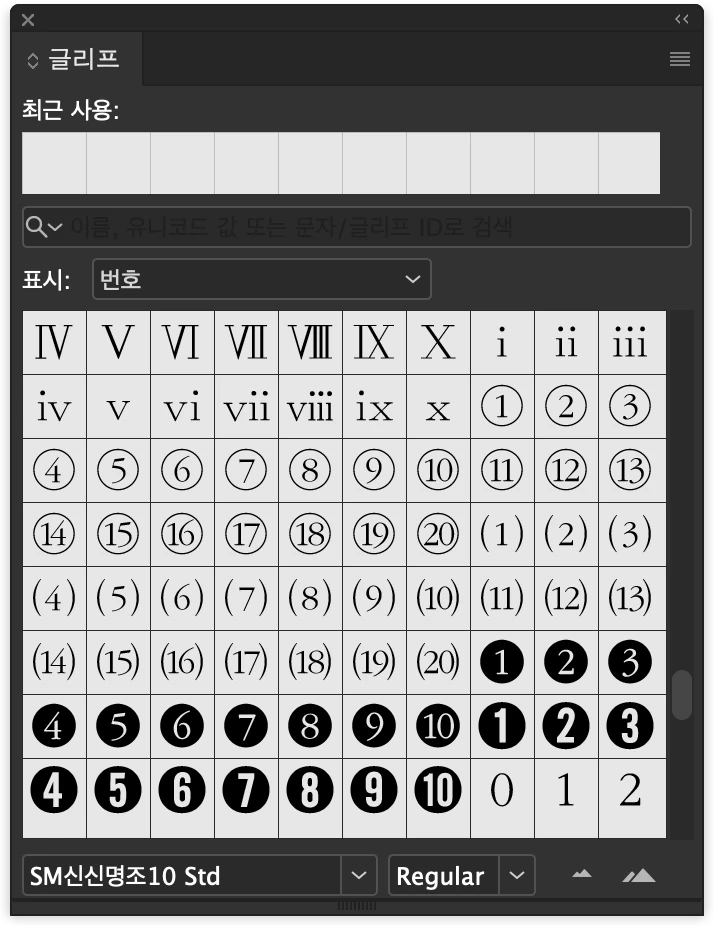Focus the glyph search field
This screenshot has height=930, width=714.
click(370, 227)
